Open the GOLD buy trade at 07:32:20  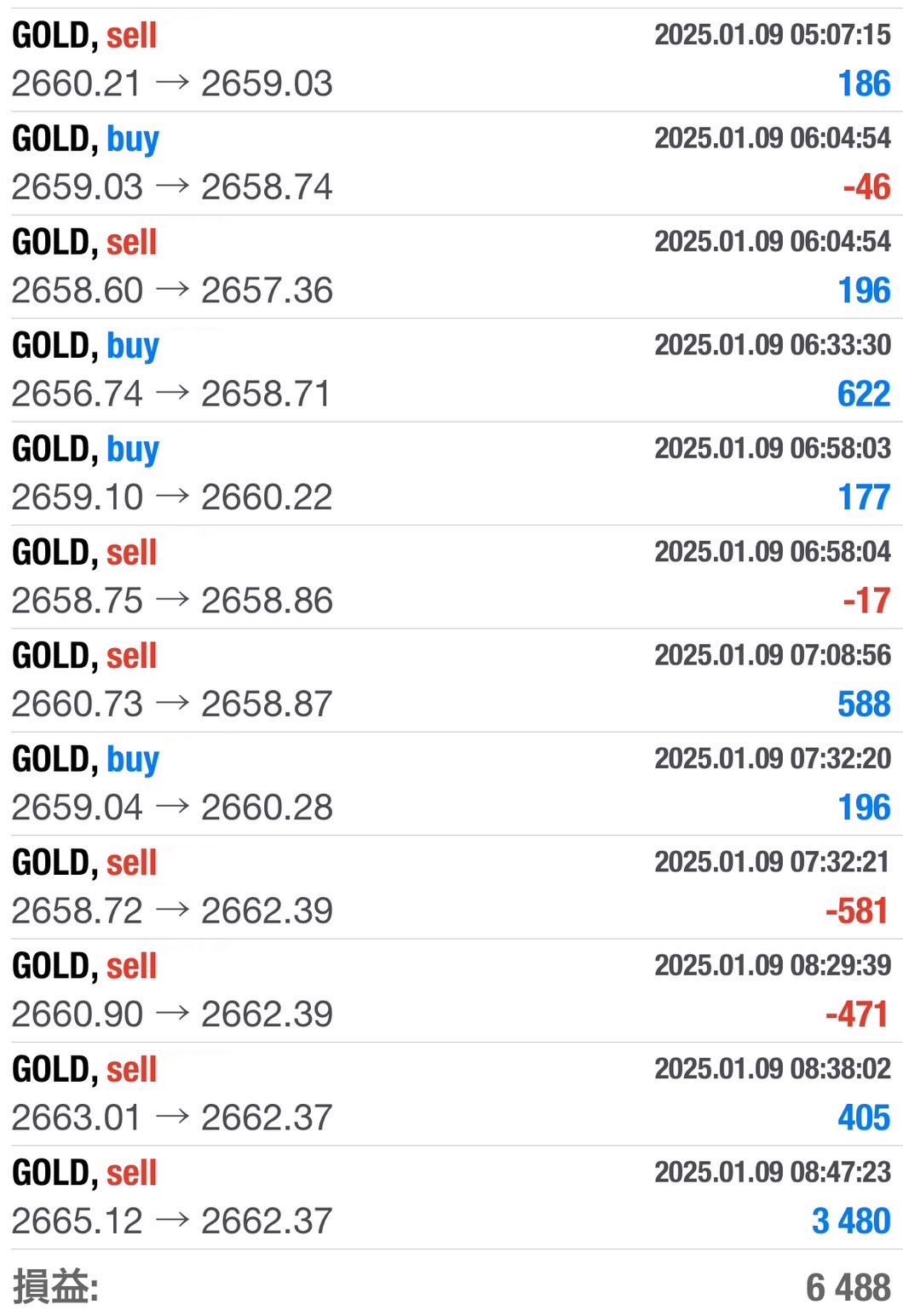click(451, 783)
